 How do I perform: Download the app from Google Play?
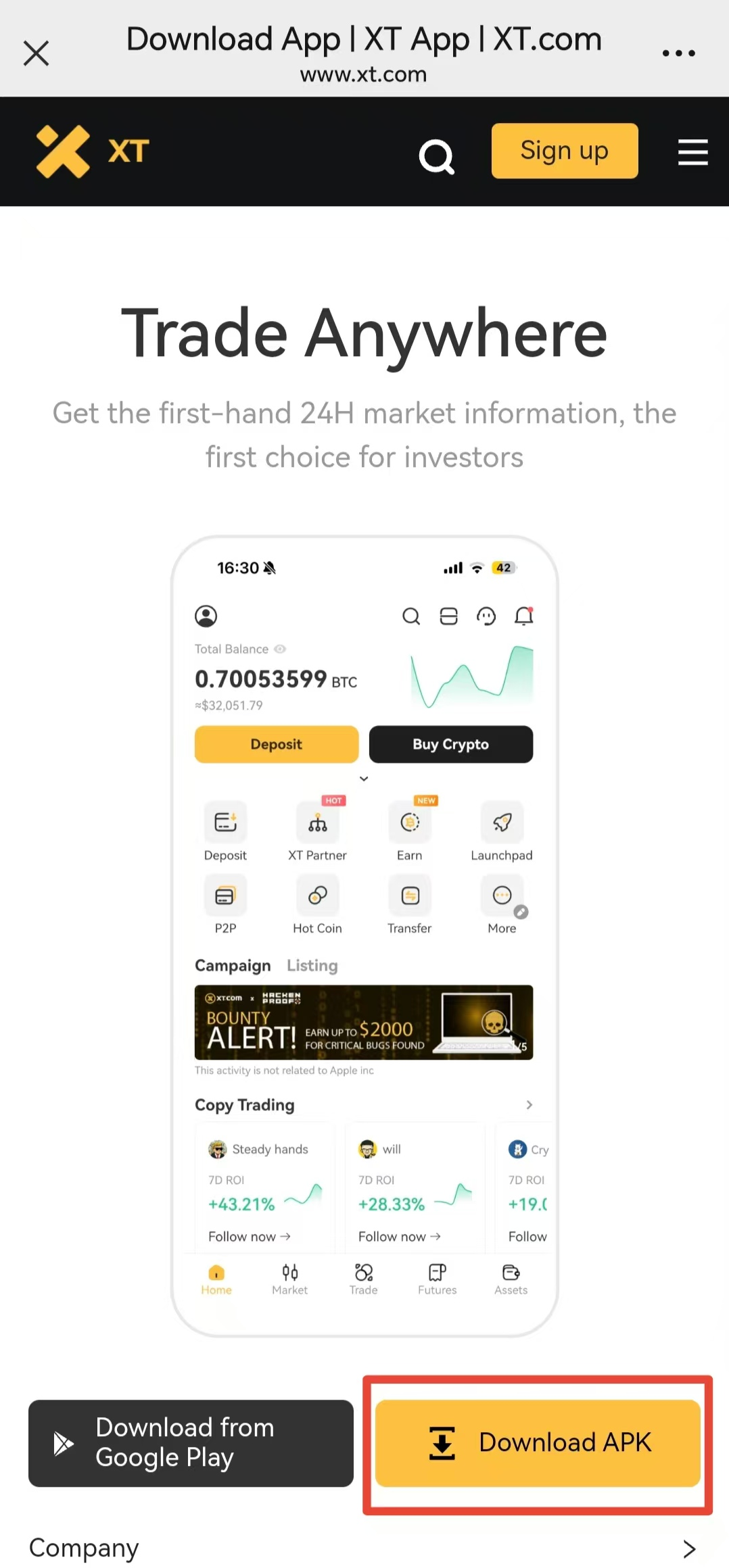pos(191,1443)
